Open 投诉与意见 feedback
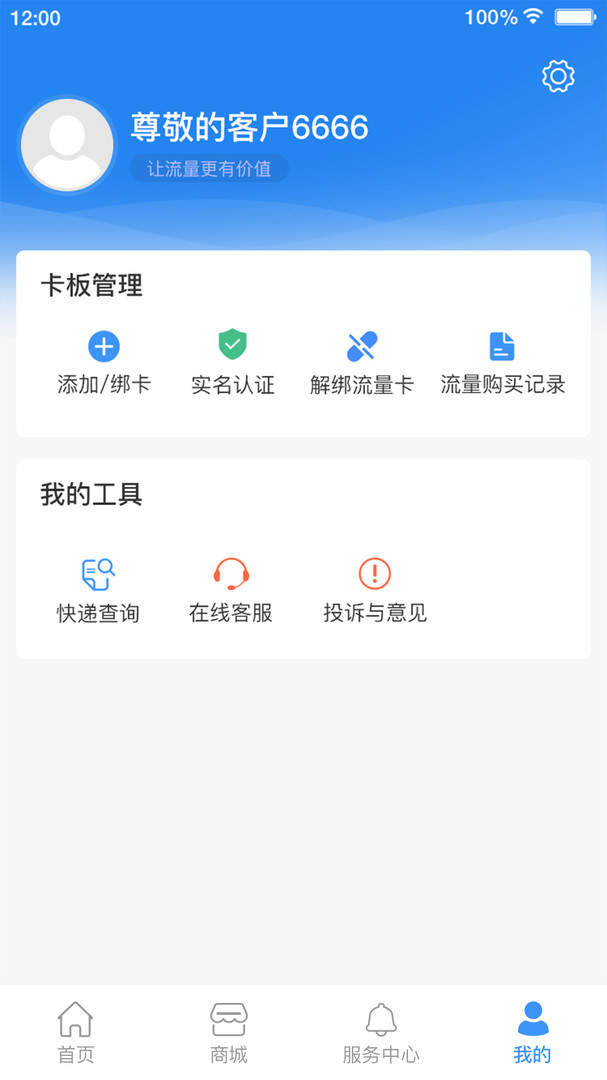The height and width of the screenshot is (1080, 607). [375, 590]
